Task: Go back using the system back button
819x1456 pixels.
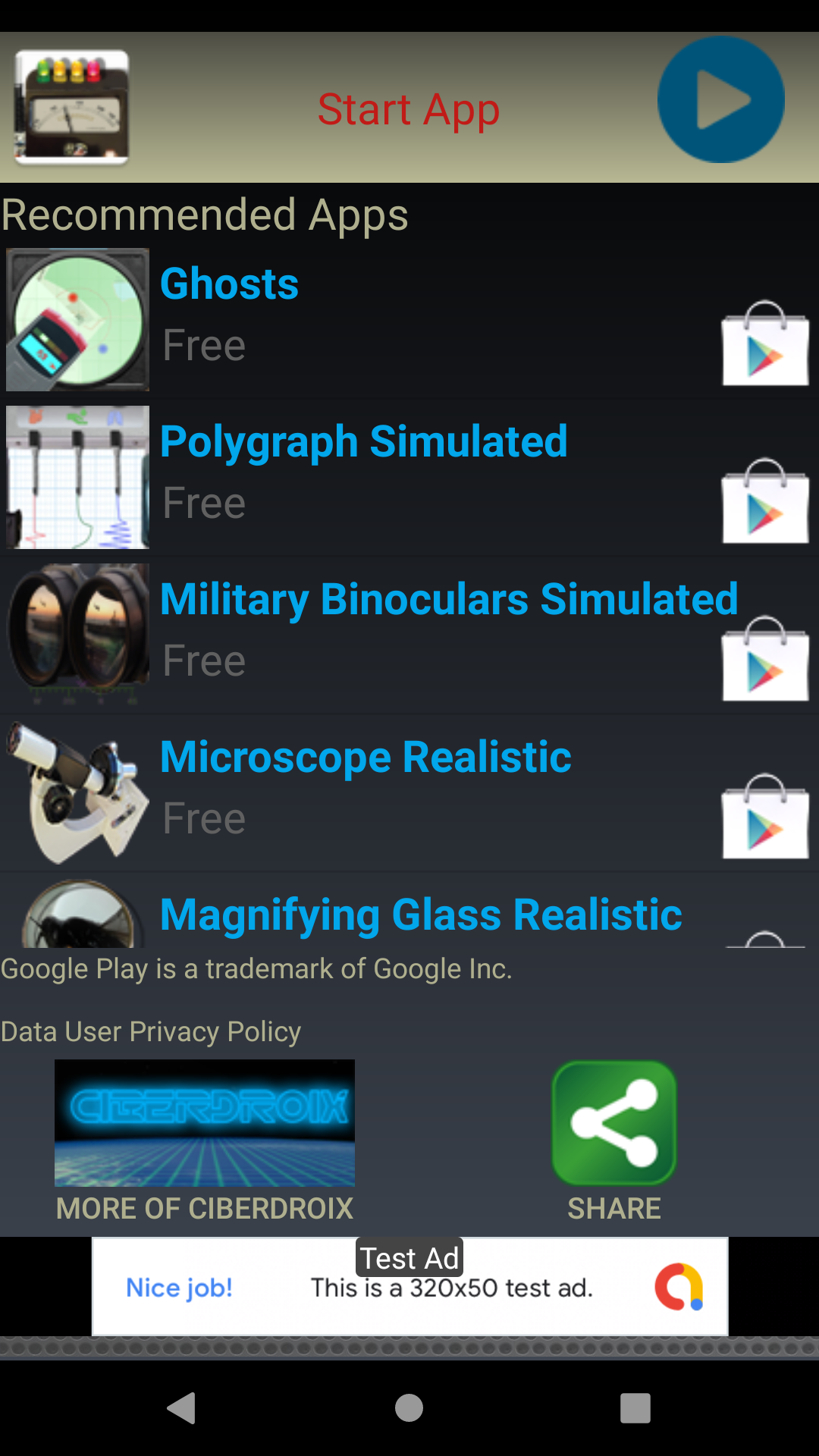Action: pos(182,1408)
